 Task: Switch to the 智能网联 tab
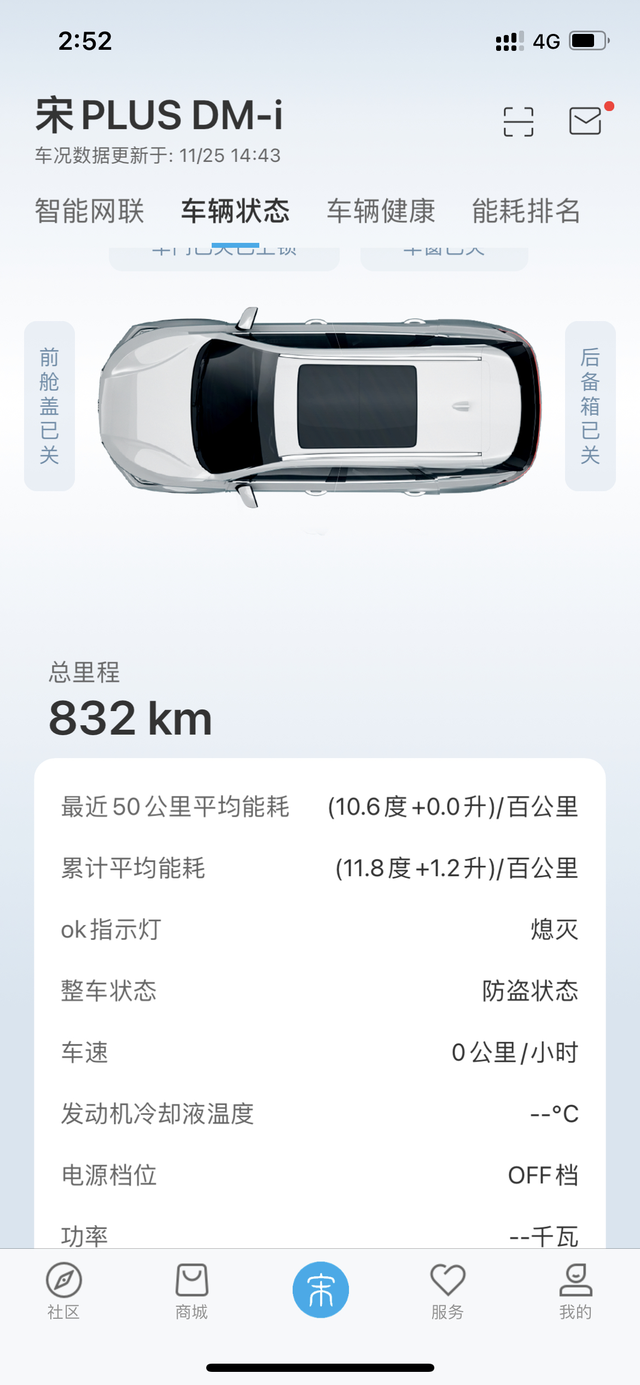click(x=90, y=211)
